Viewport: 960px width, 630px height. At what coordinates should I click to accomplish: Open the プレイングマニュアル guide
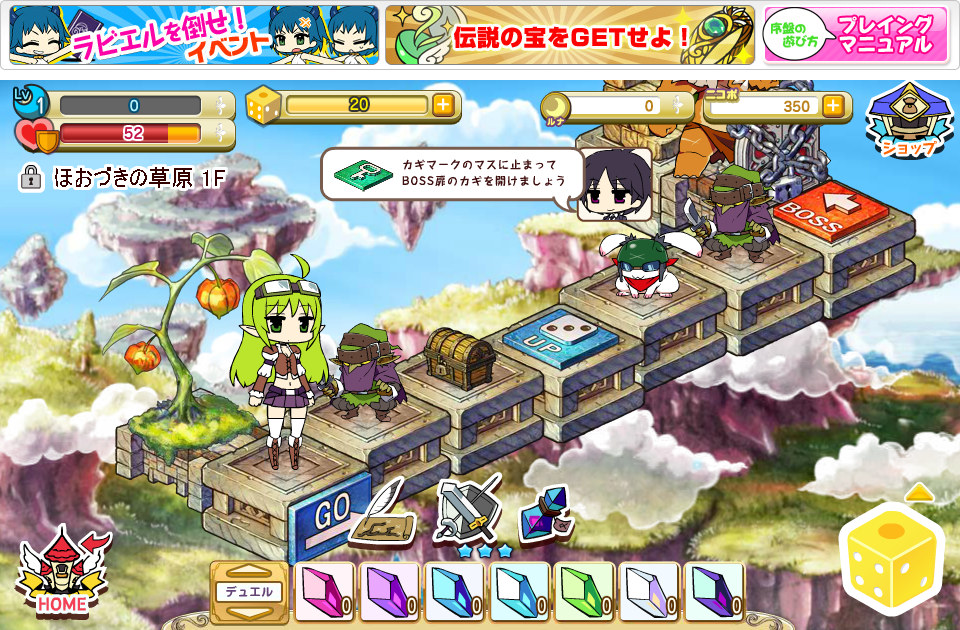coord(855,35)
